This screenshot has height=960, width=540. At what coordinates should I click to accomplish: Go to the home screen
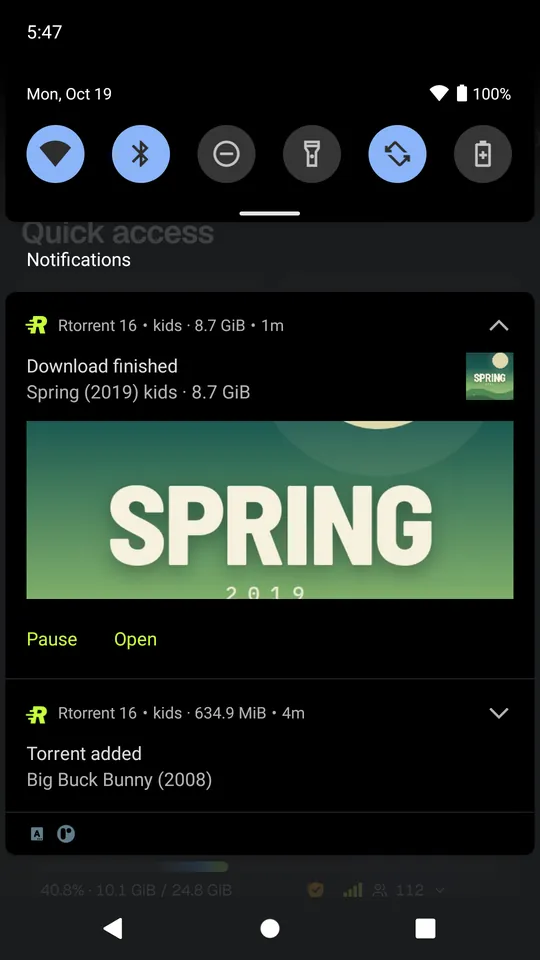pyautogui.click(x=270, y=928)
